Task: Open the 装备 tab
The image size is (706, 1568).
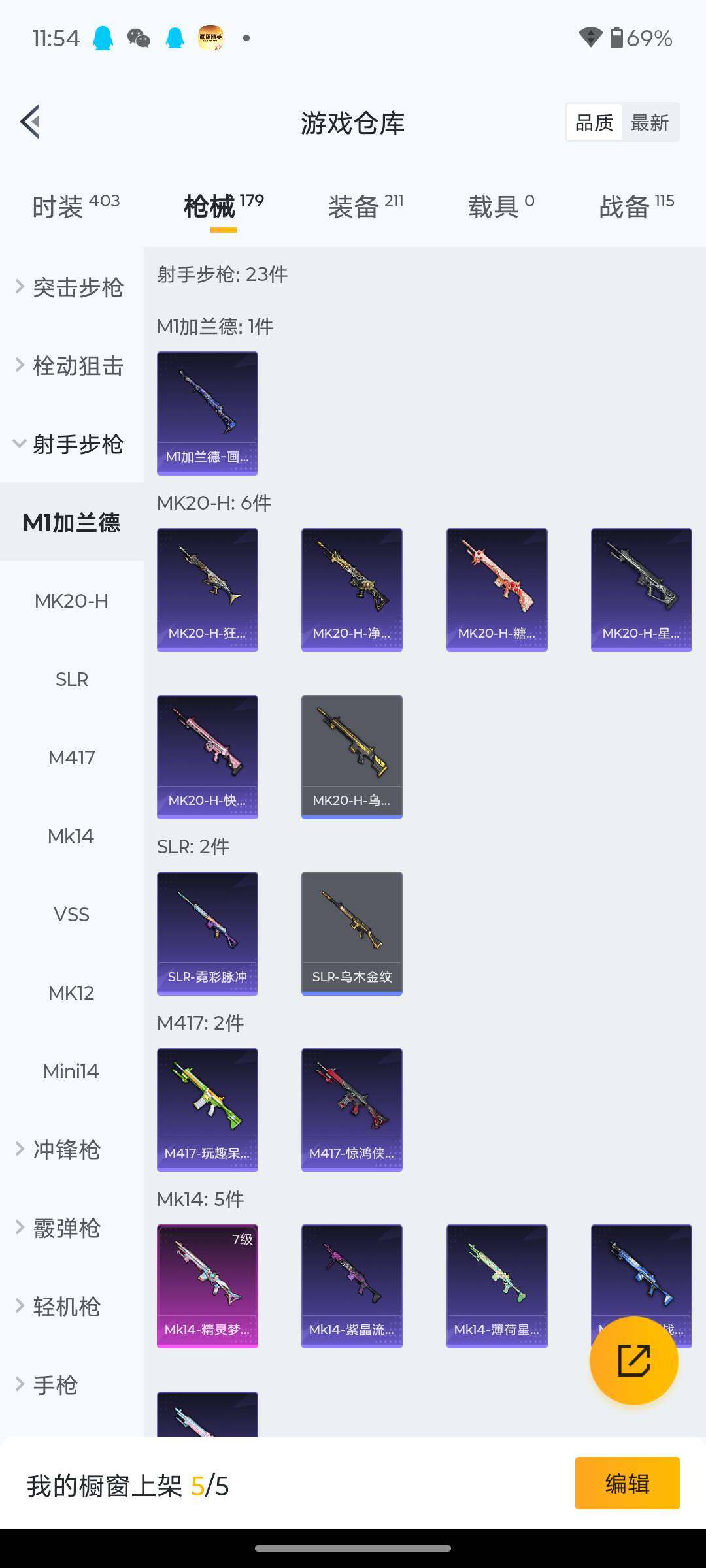Action: click(x=365, y=206)
